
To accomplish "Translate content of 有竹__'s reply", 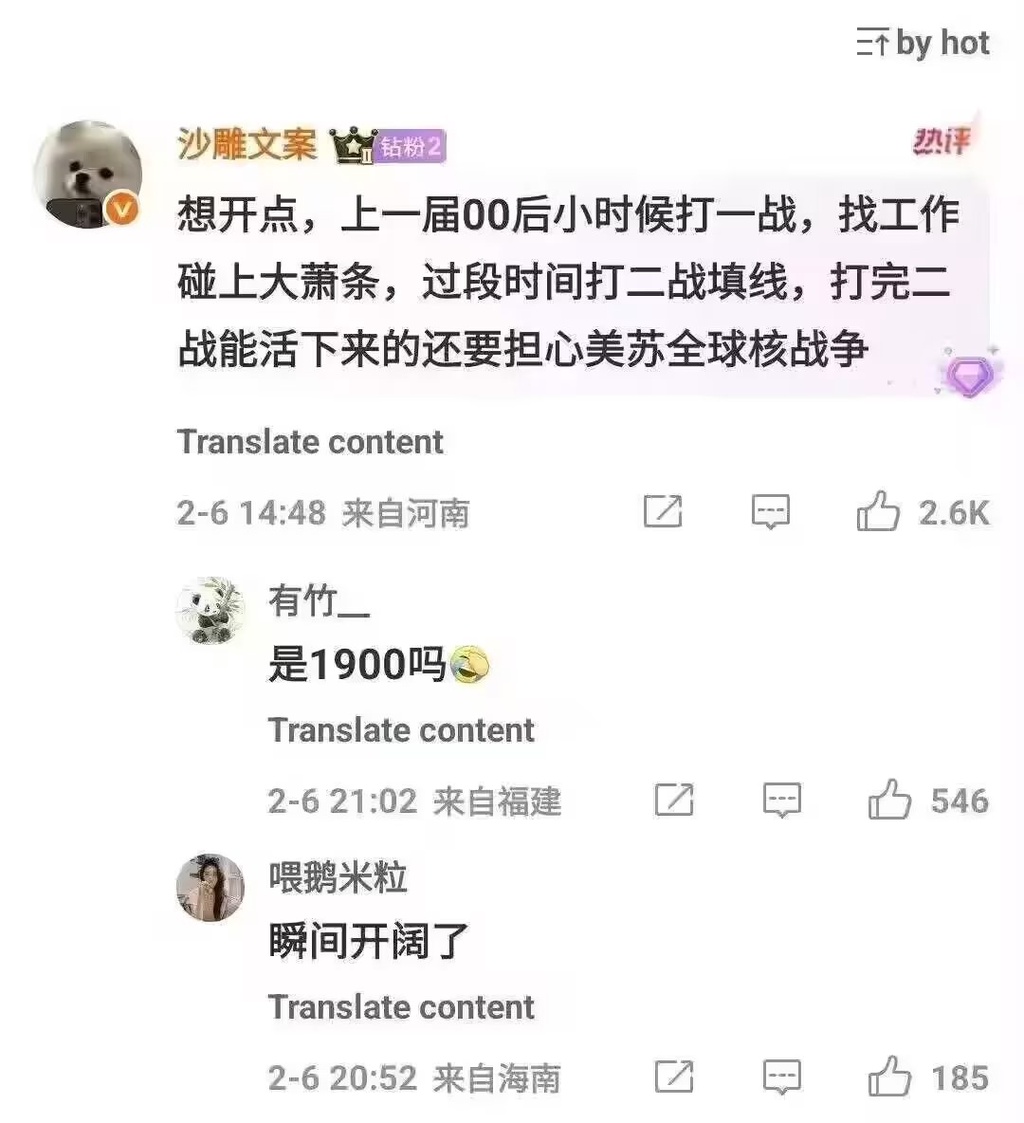I will (x=401, y=730).
